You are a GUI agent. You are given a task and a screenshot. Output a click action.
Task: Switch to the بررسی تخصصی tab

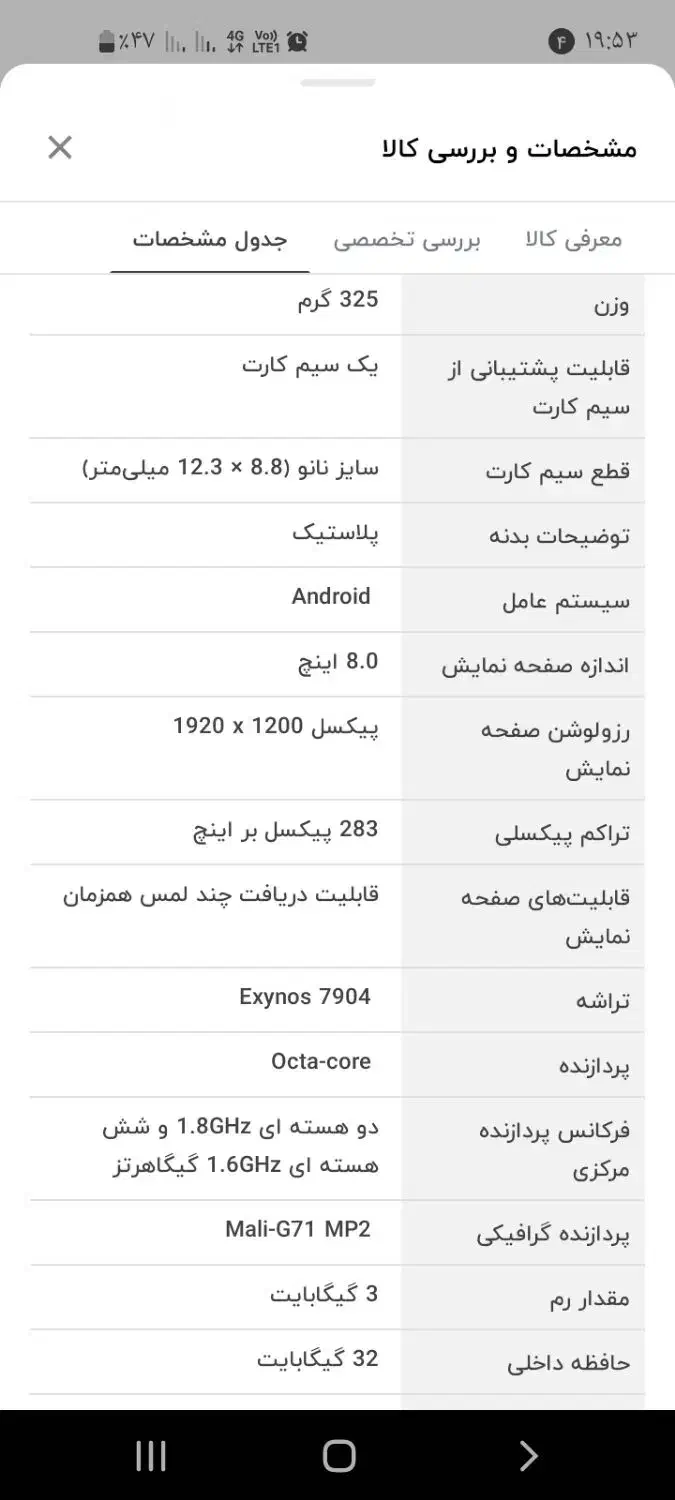[407, 240]
